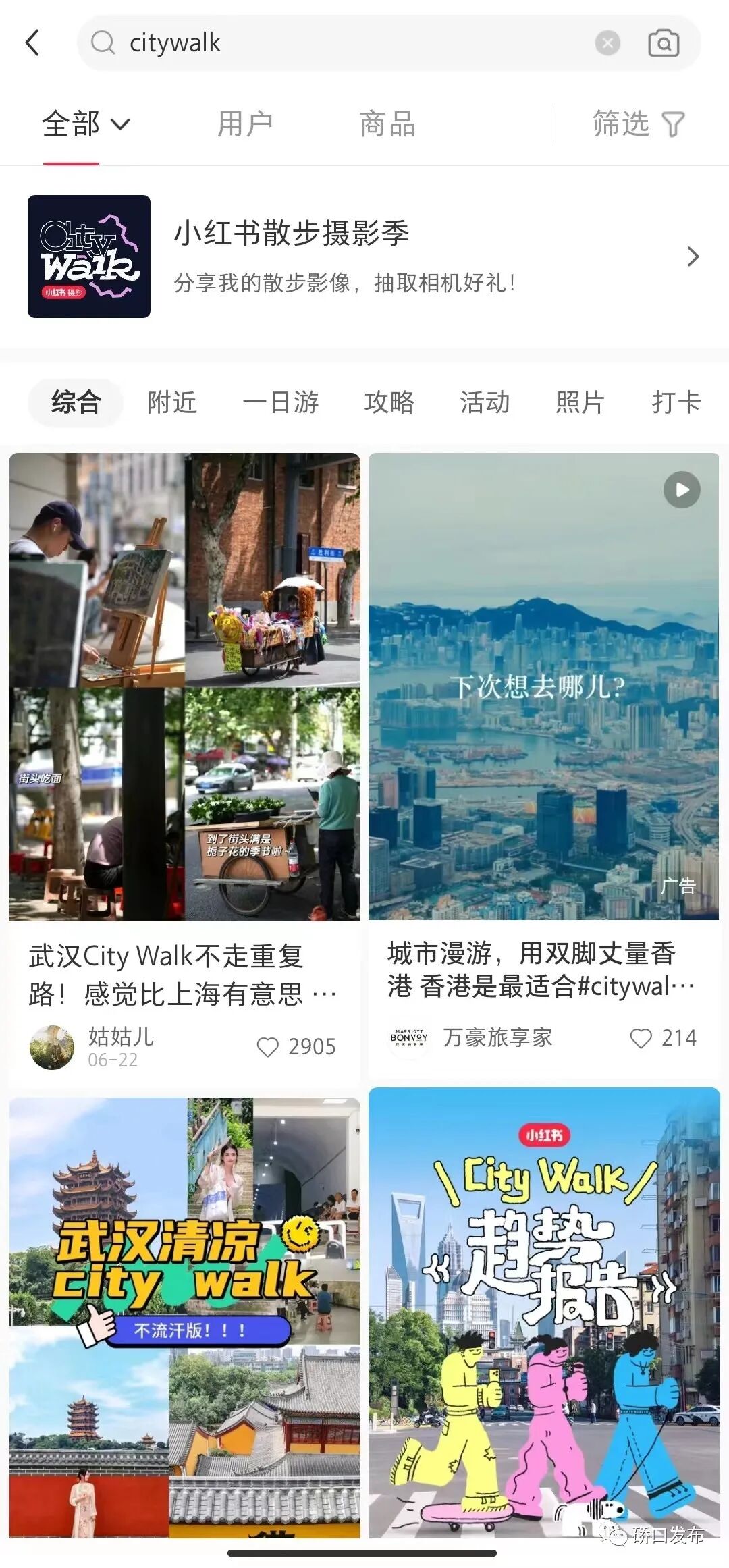Open the 筛选 filter
729x1568 pixels.
639,124
